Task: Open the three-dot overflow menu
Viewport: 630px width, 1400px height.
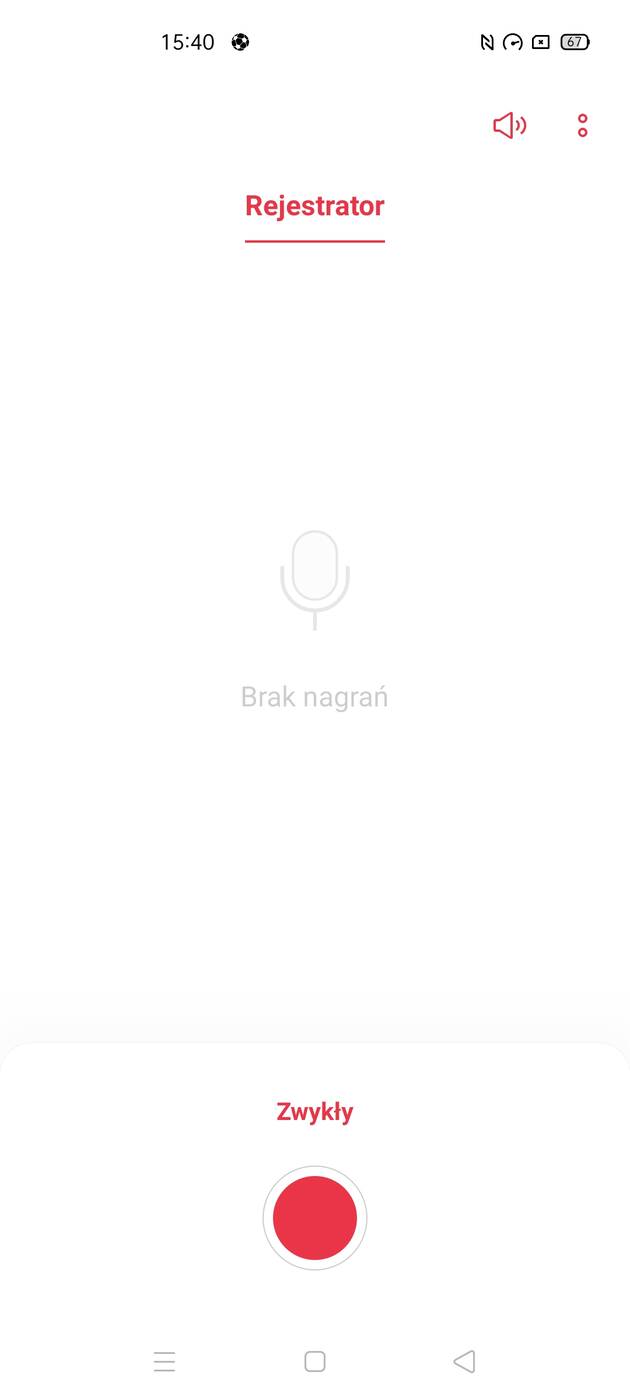Action: coord(582,125)
